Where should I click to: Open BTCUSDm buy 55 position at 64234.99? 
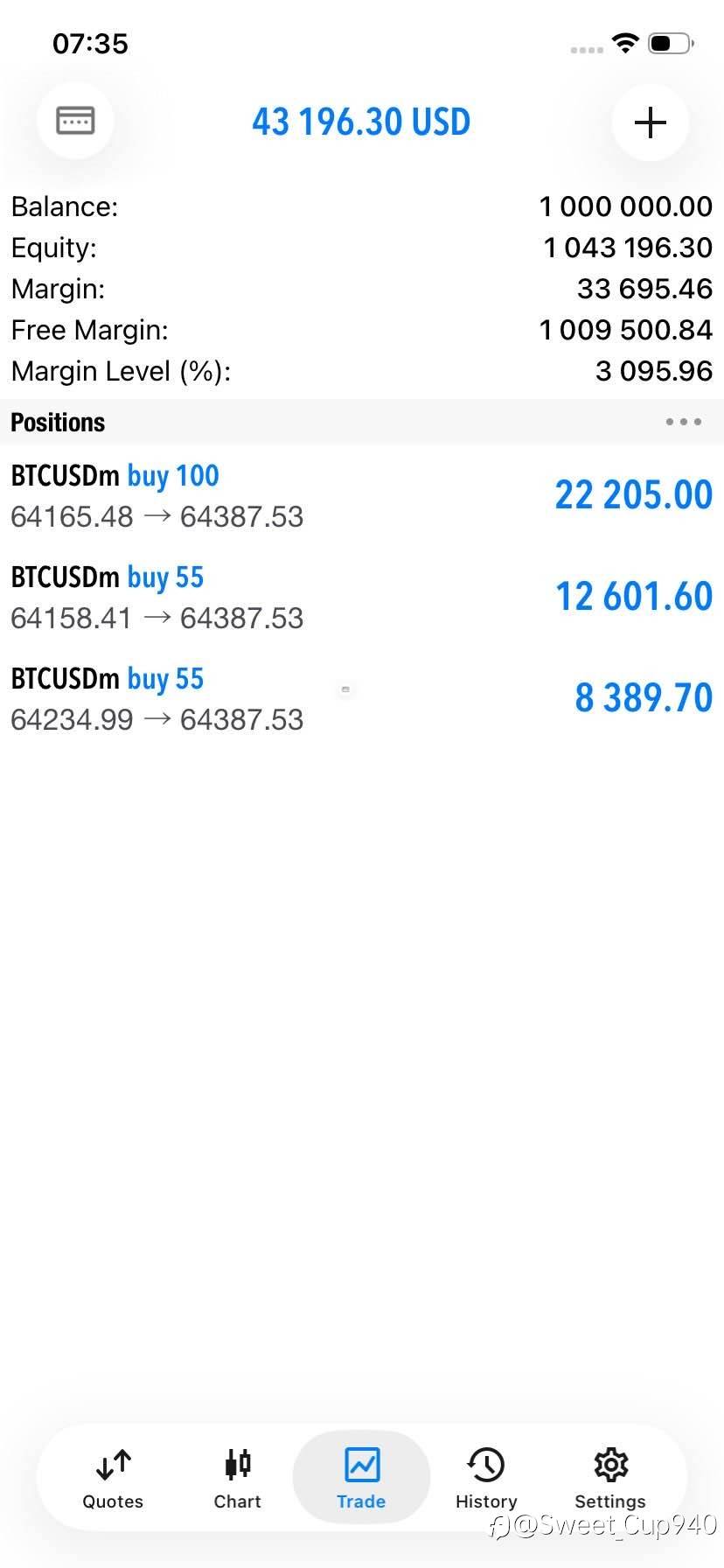[362, 698]
